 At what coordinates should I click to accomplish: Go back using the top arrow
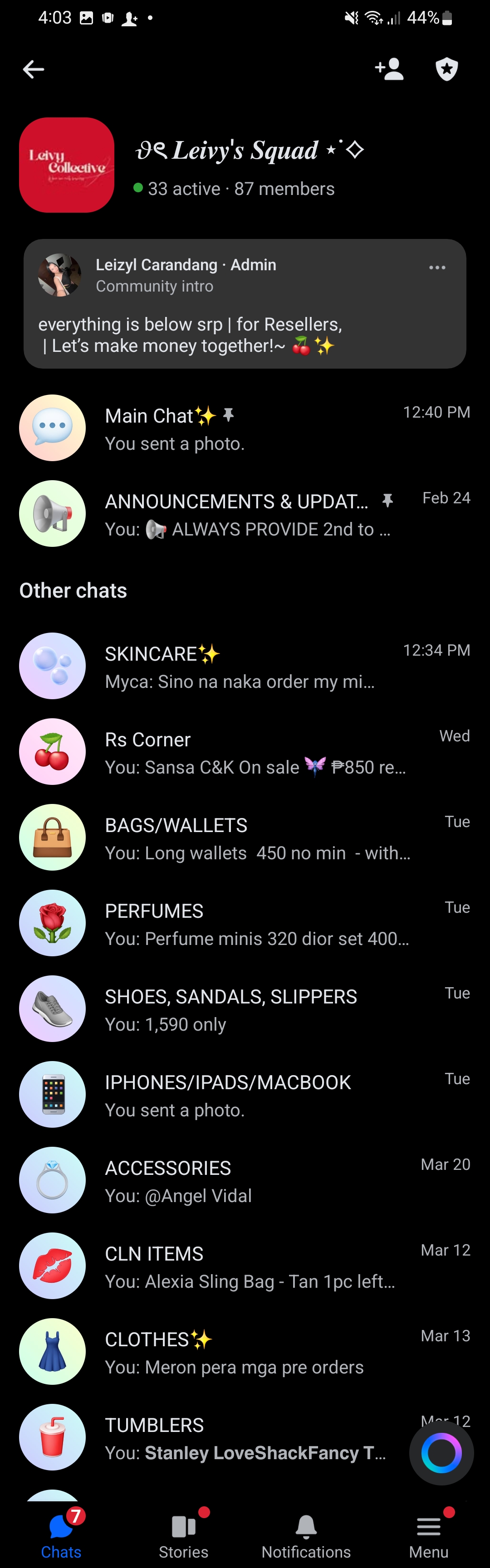tap(34, 69)
